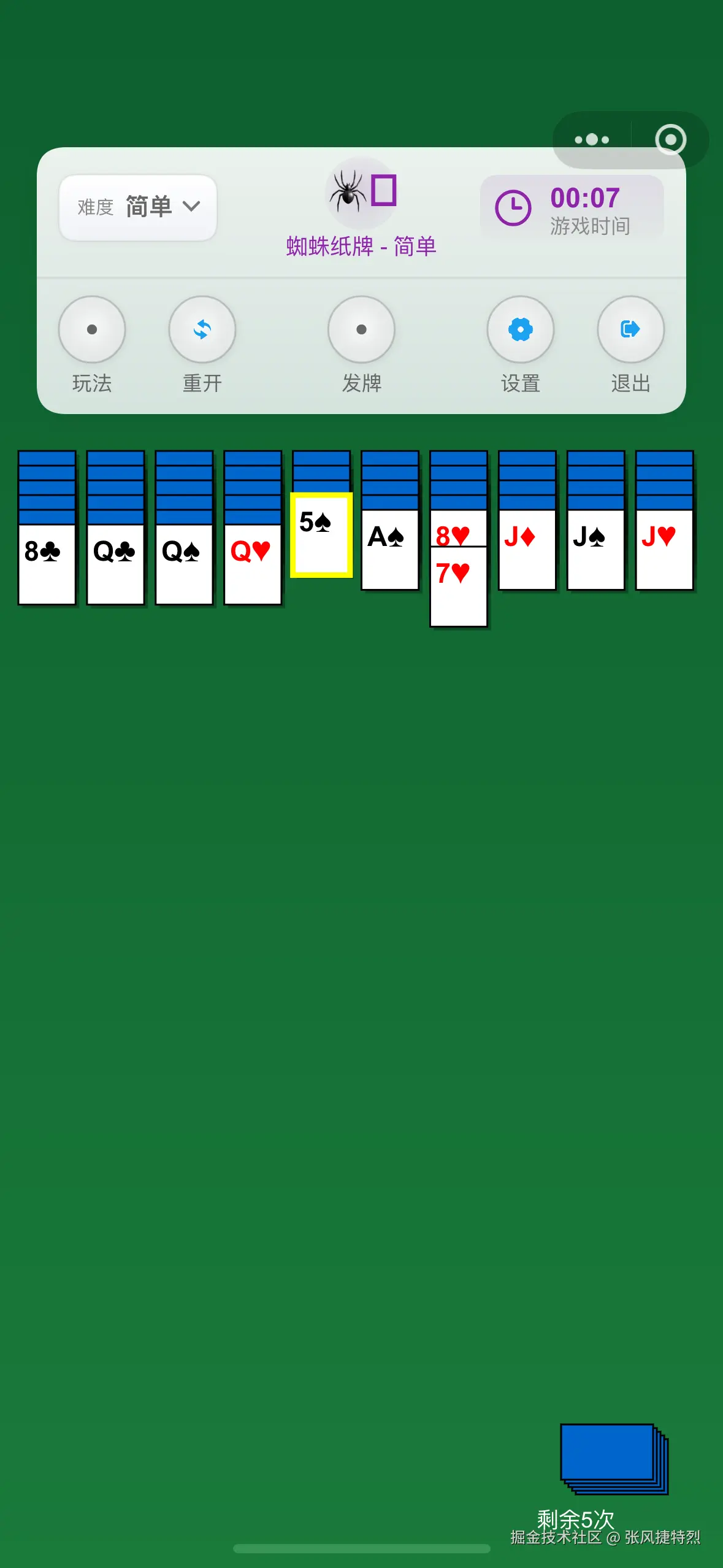The image size is (723, 1568).
Task: Close the mini program with the circle icon
Action: pos(670,140)
